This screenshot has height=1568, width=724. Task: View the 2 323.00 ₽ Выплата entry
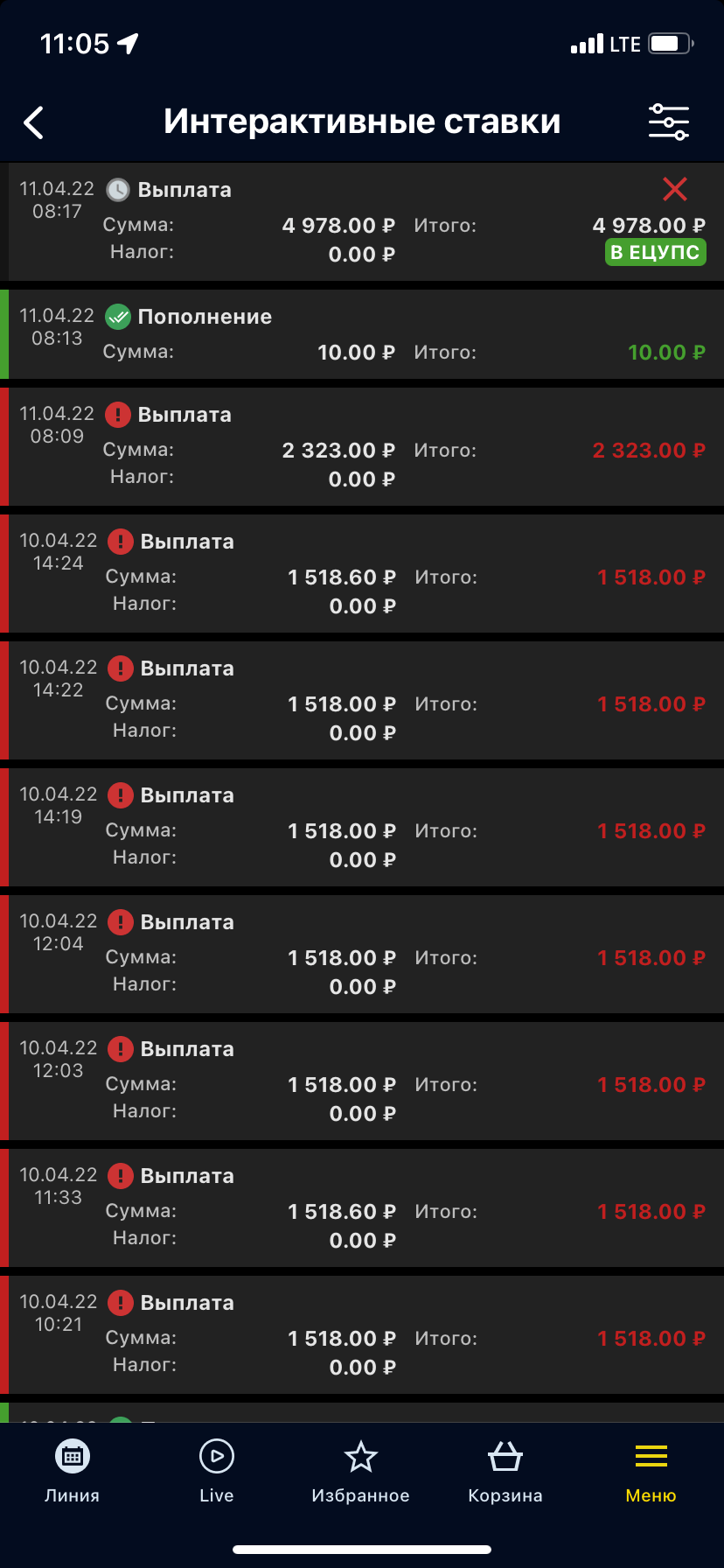tap(362, 446)
